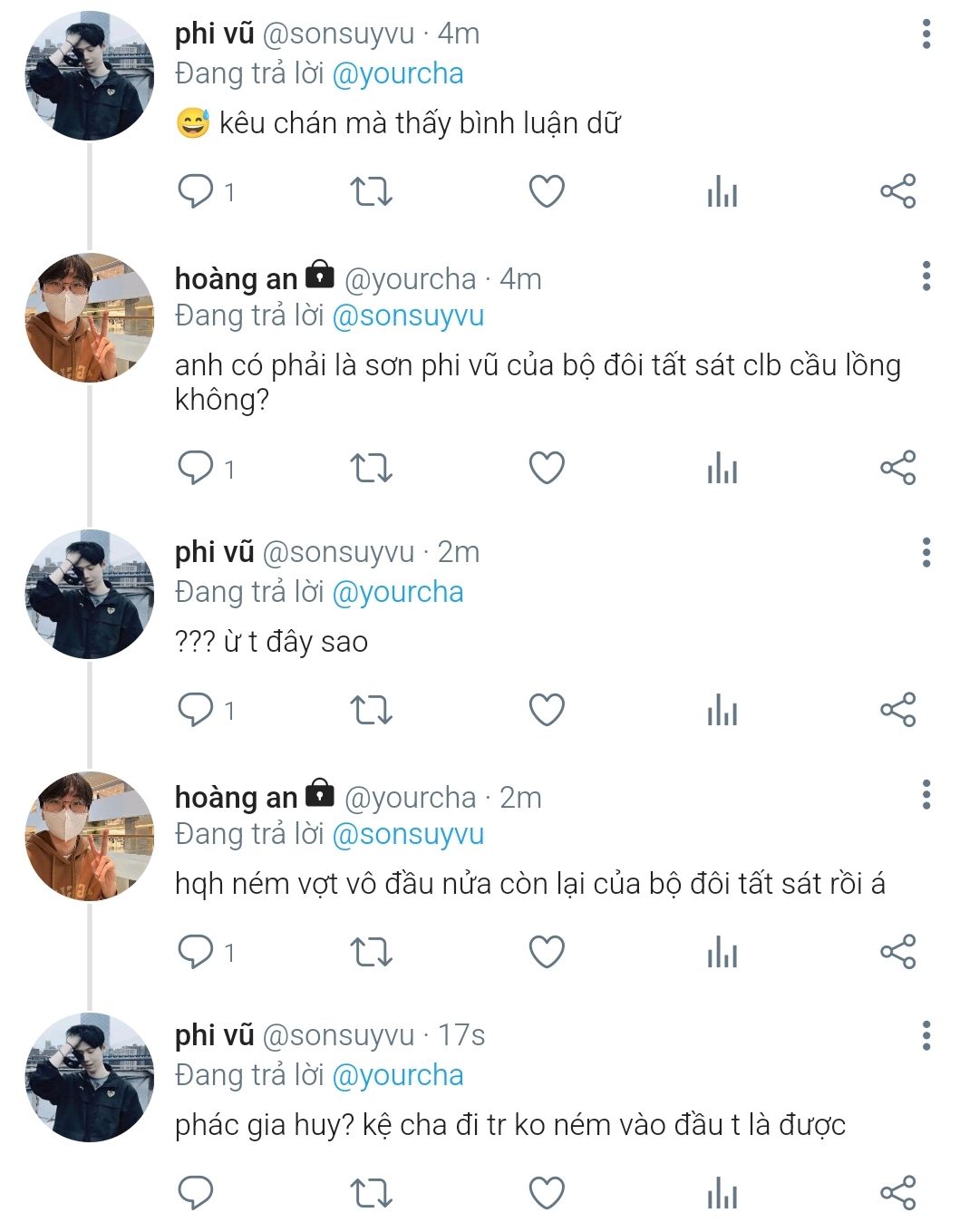The height and width of the screenshot is (1232, 979).
Task: View analytics for "hqh ném vợt vô đầu" tweet
Action: click(x=722, y=952)
